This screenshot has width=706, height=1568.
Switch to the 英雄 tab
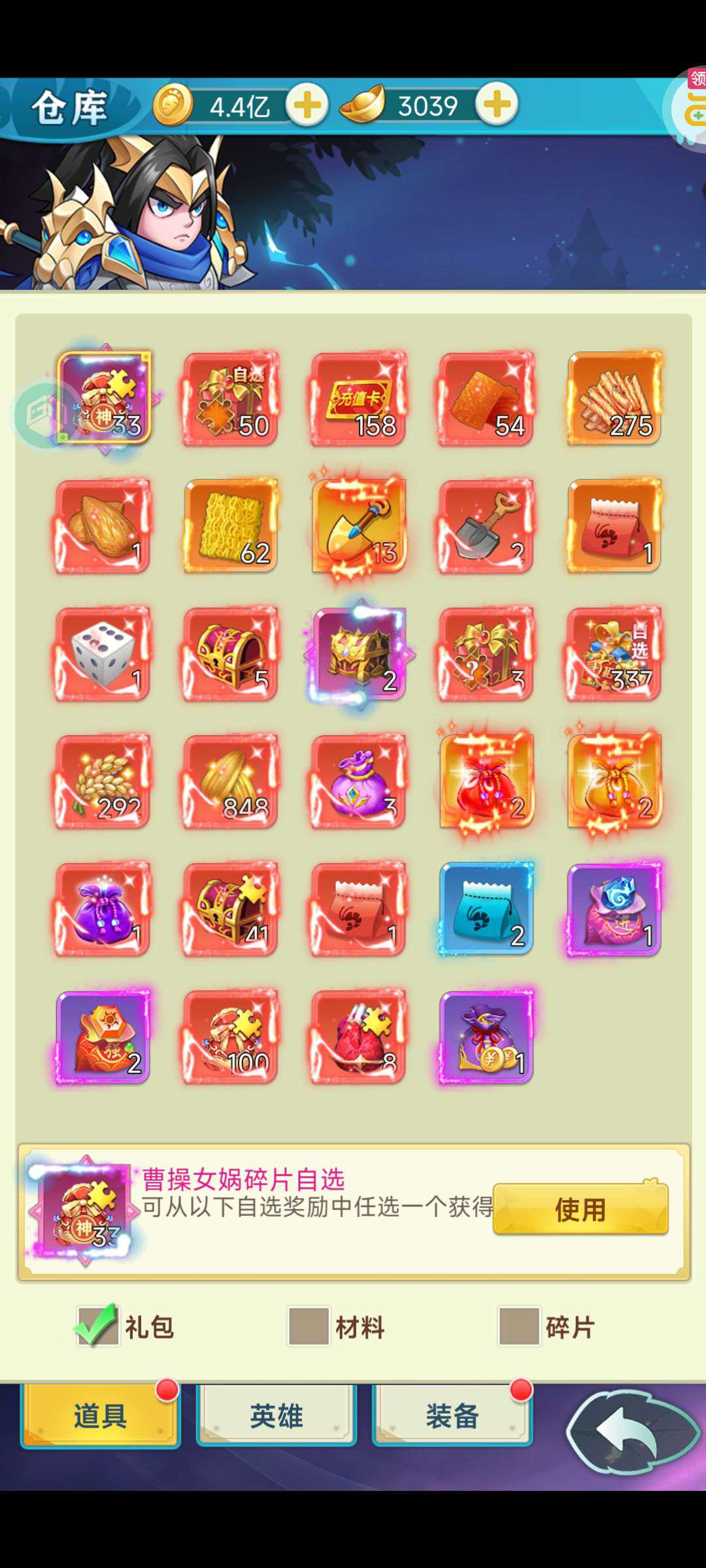pyautogui.click(x=277, y=1416)
